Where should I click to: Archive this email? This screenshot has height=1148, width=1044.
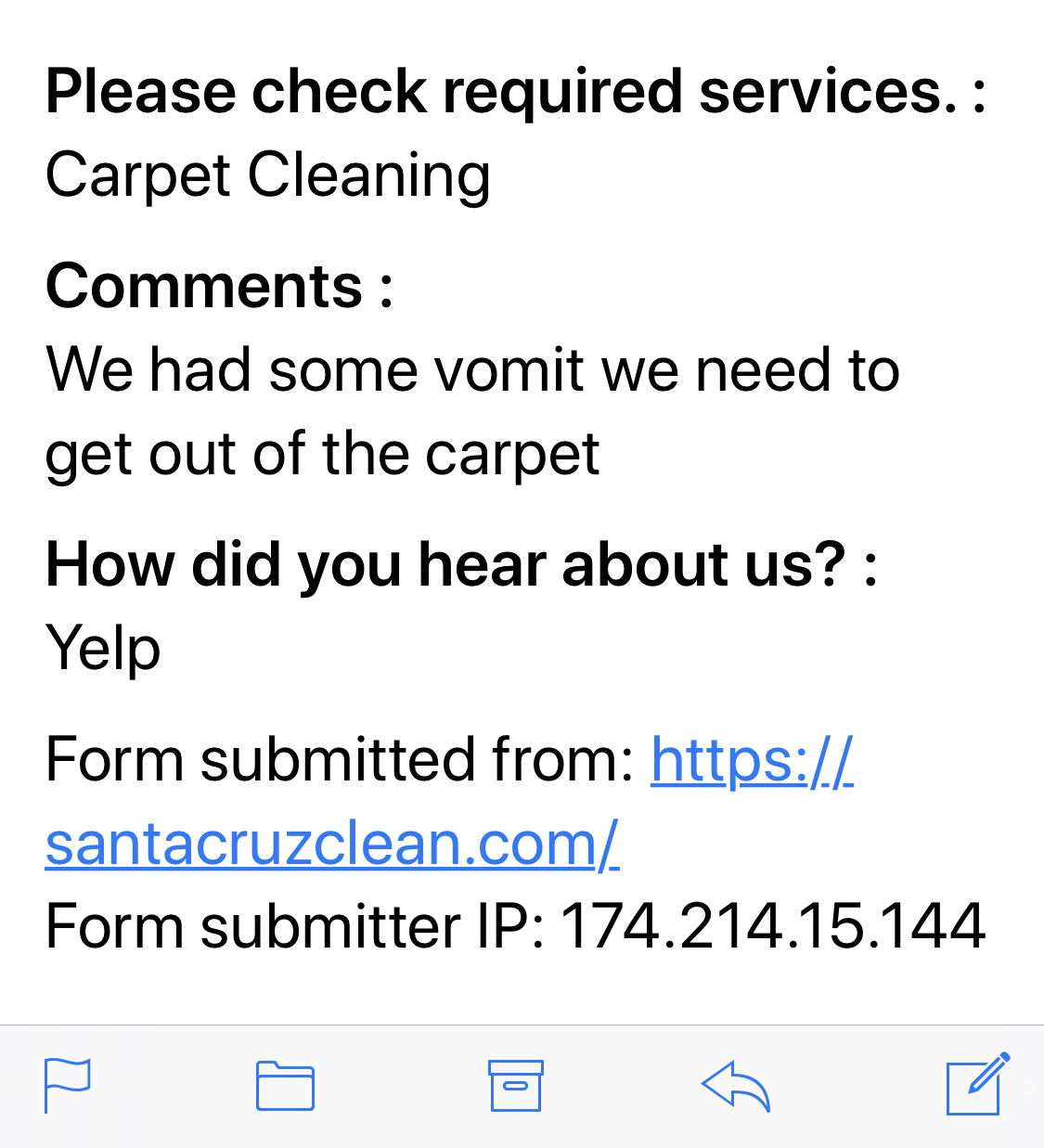(515, 1085)
